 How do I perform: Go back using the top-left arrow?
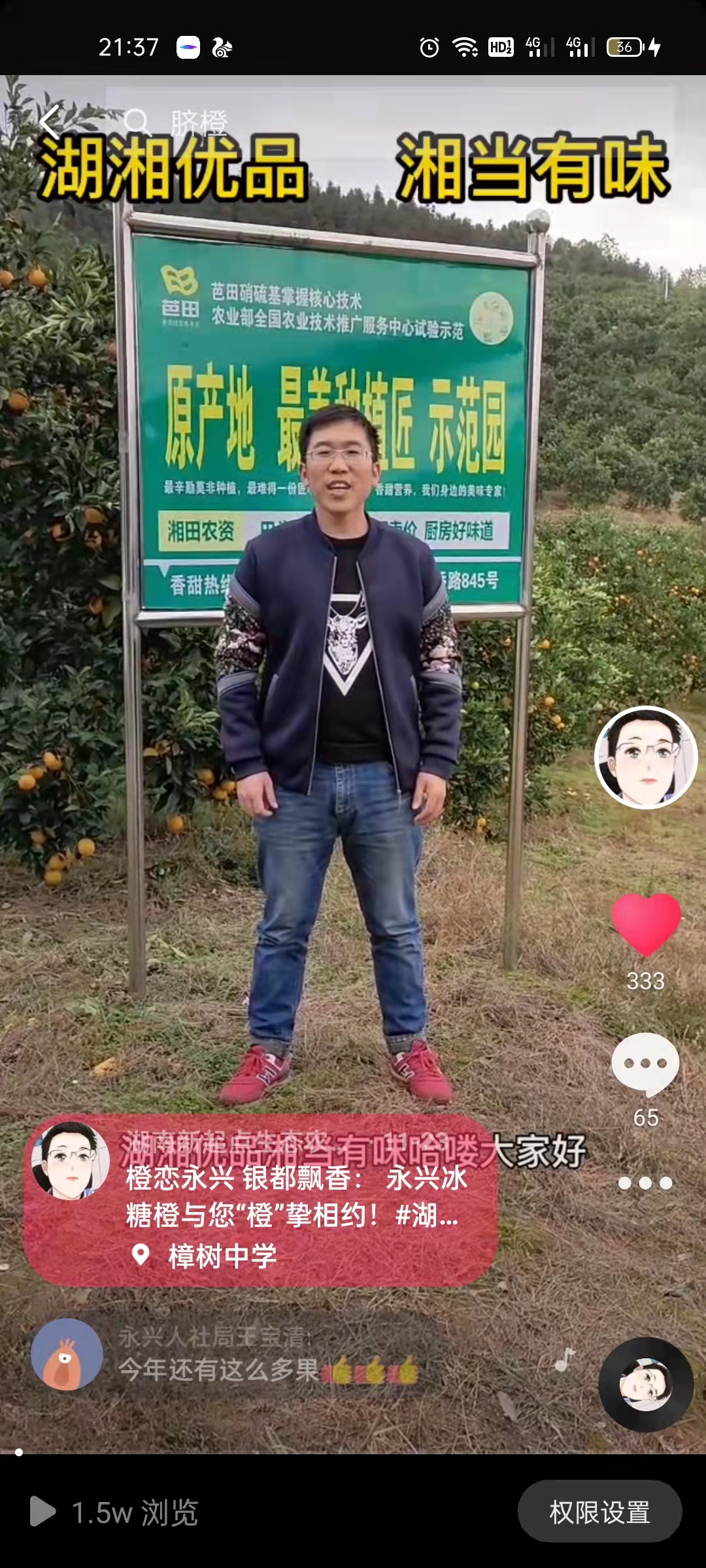50,122
